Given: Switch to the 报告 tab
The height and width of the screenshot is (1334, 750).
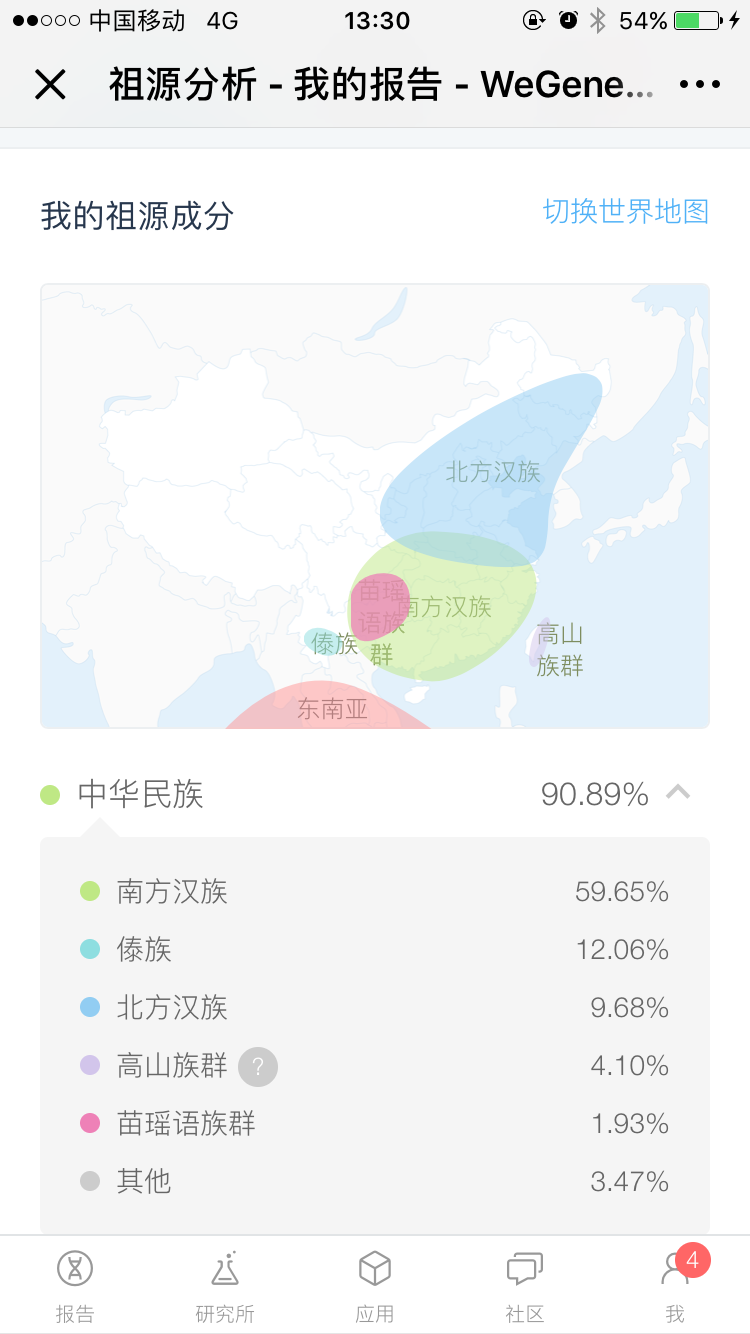Looking at the screenshot, I should coord(75,1285).
